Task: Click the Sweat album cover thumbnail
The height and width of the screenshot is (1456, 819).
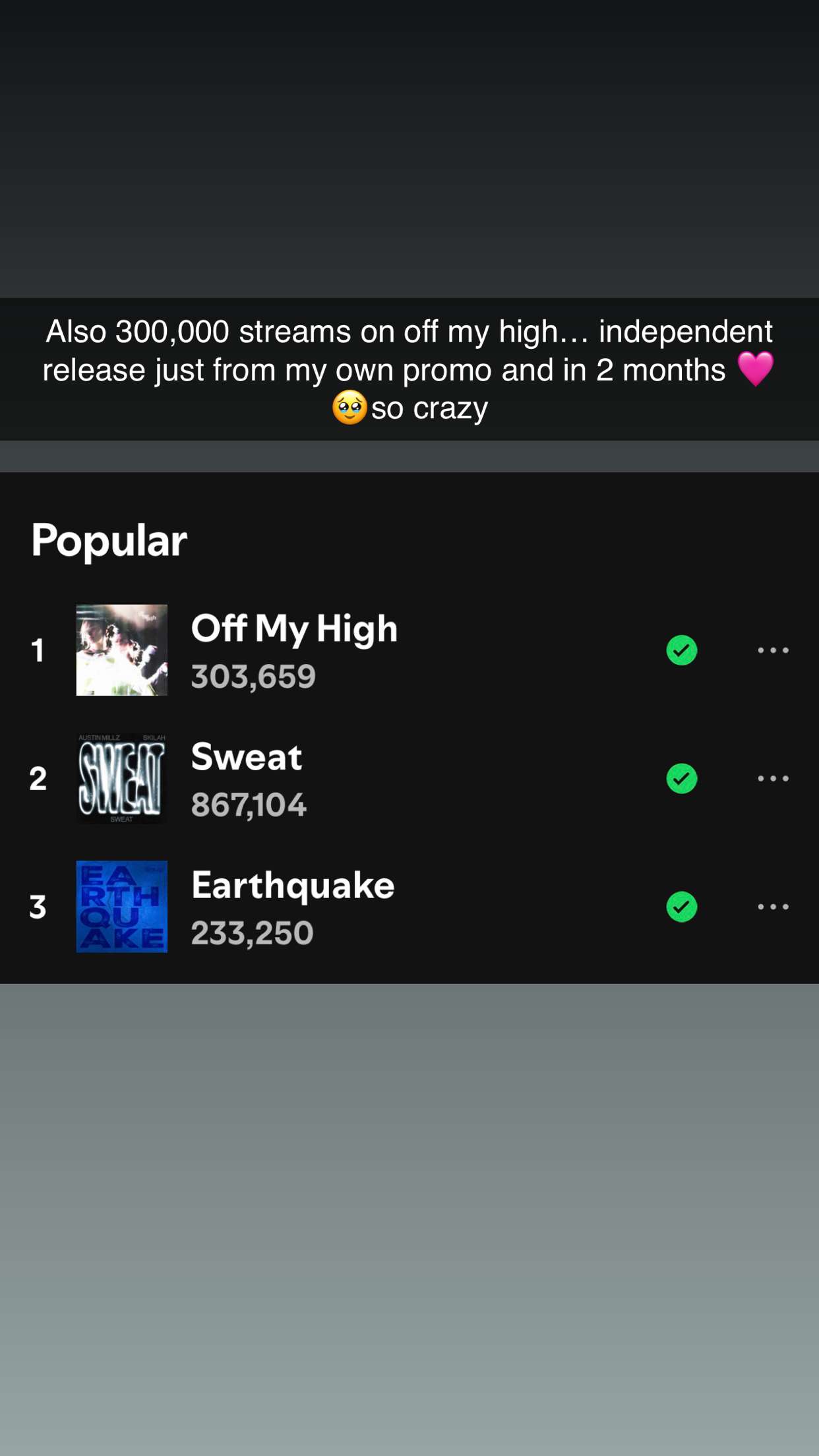Action: [x=121, y=779]
